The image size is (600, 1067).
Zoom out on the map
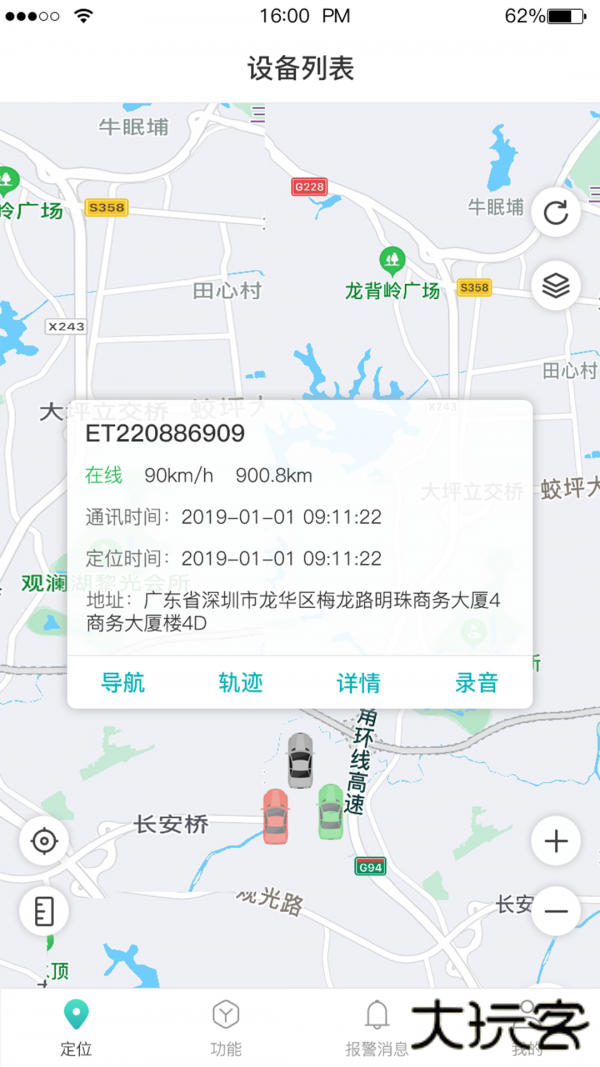click(556, 911)
